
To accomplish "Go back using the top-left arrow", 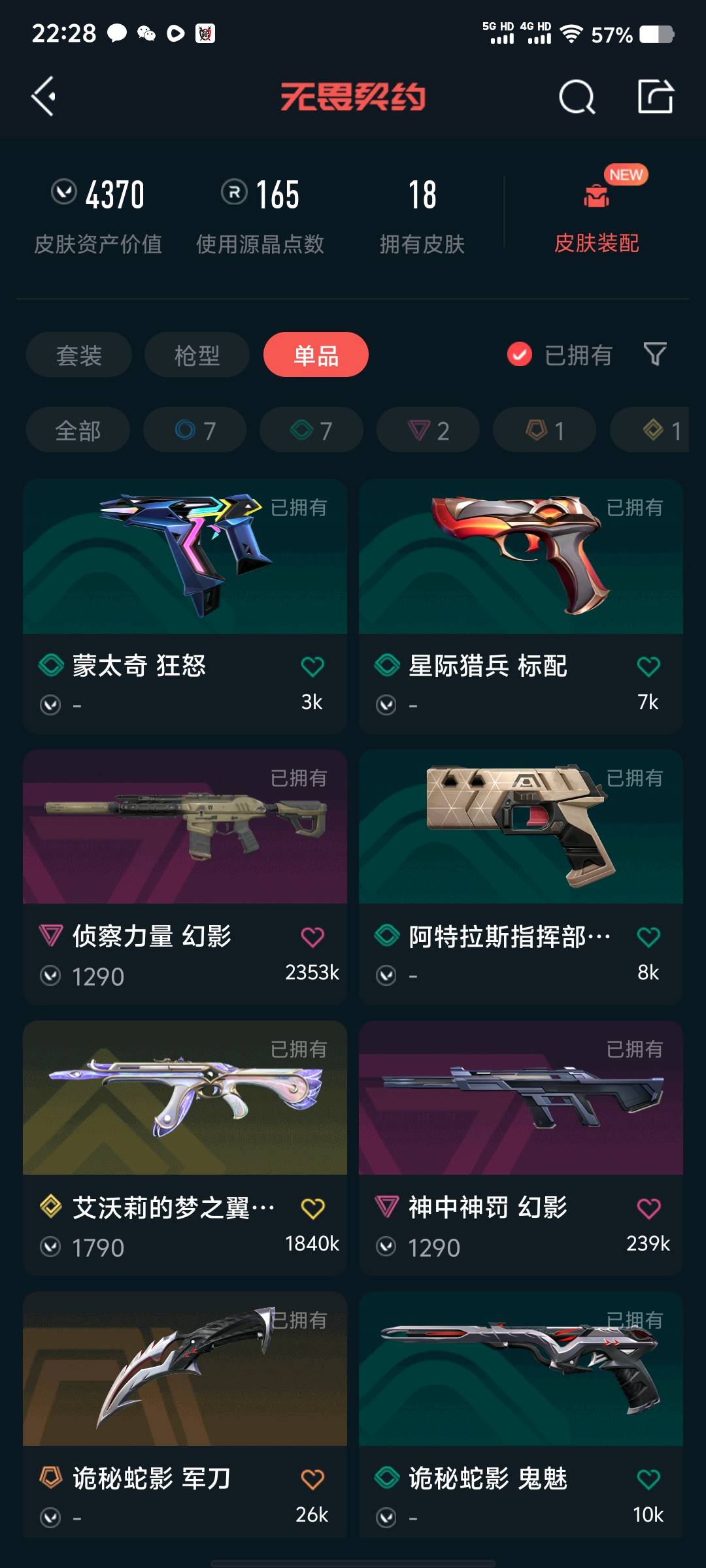I will tap(44, 97).
